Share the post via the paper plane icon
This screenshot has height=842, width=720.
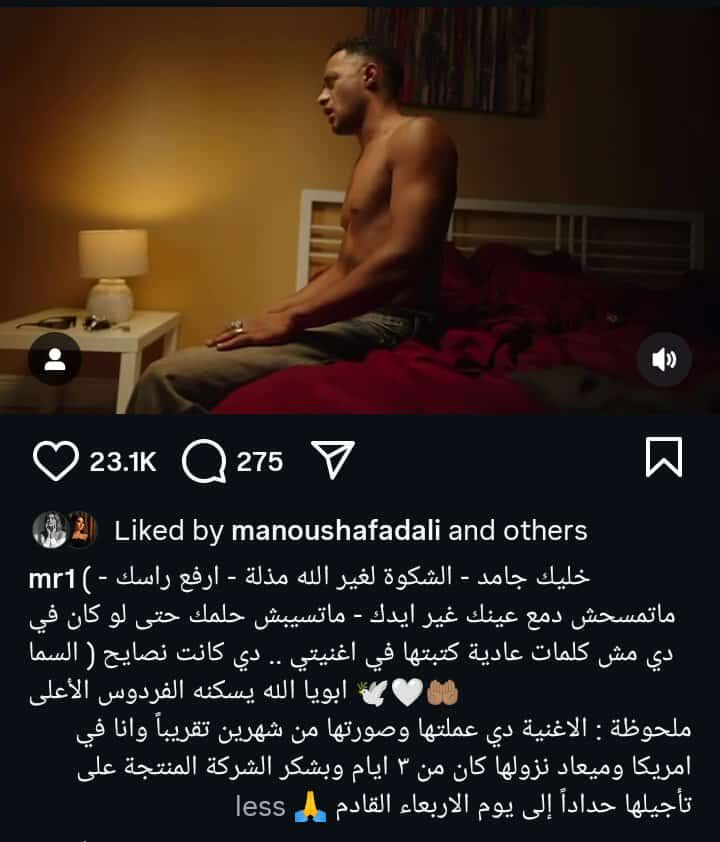(333, 460)
